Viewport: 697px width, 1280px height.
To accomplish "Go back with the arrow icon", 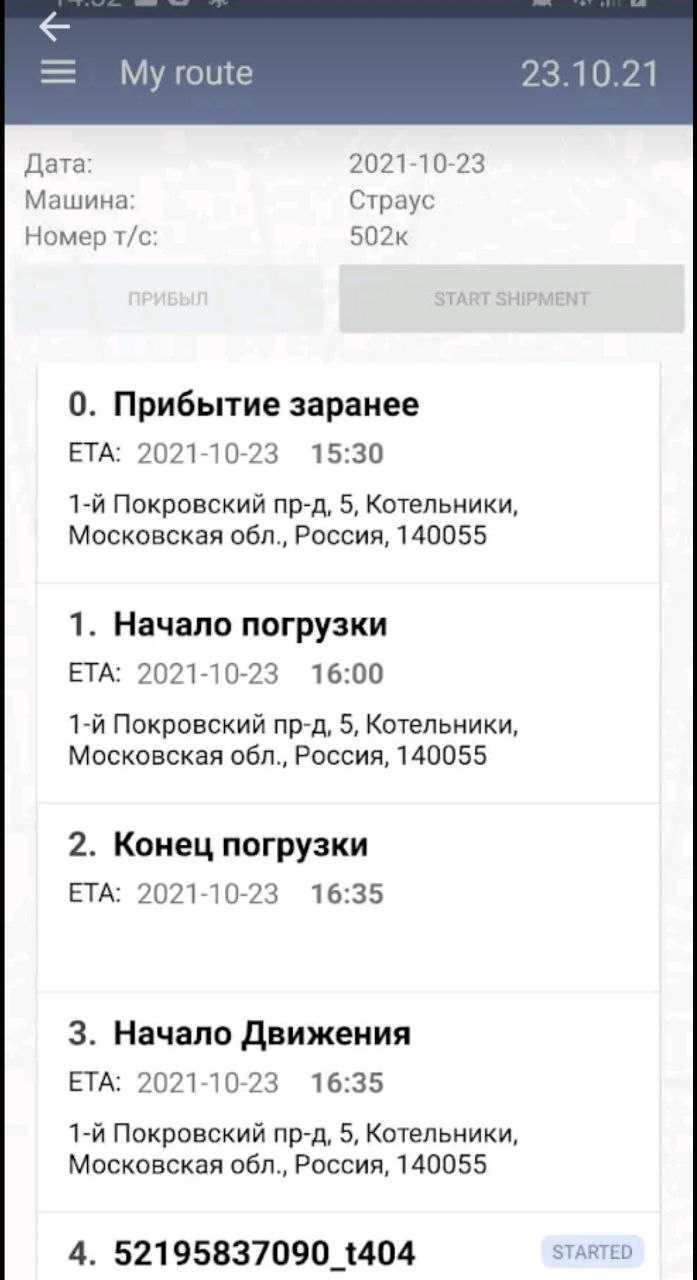I will (x=54, y=28).
